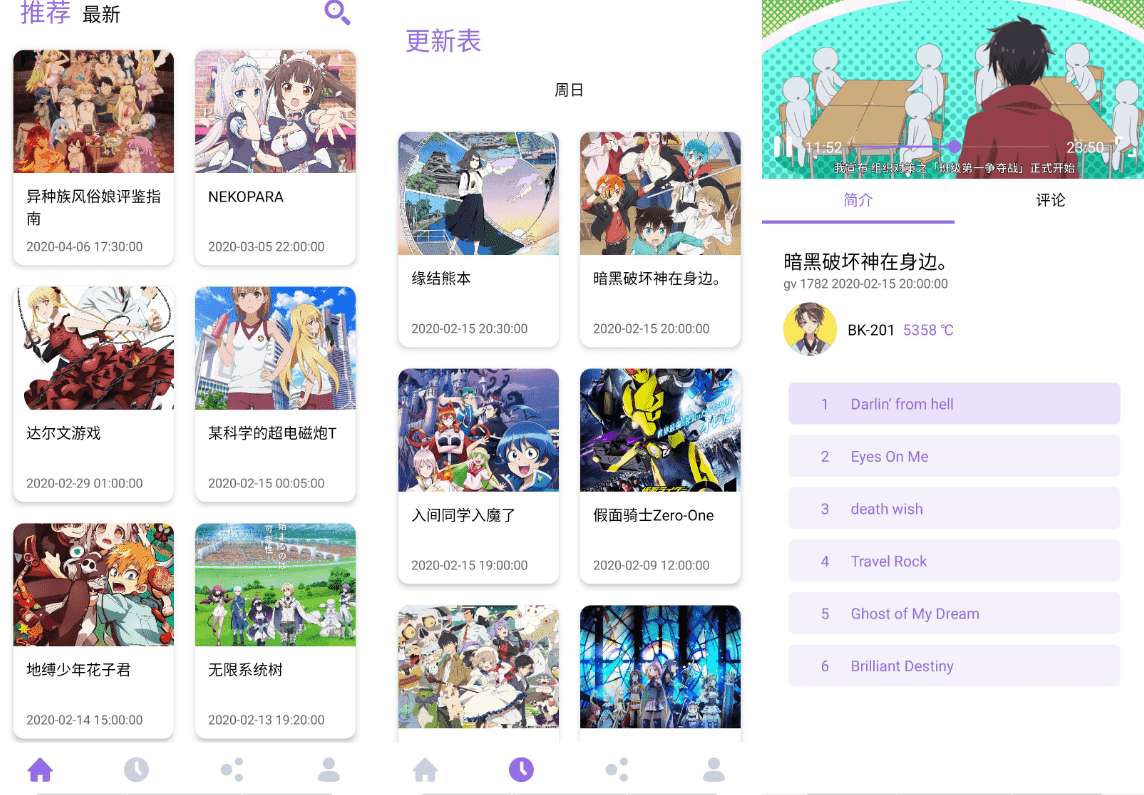This screenshot has width=1144, height=795.
Task: Select the 简介 tab
Action: (858, 200)
